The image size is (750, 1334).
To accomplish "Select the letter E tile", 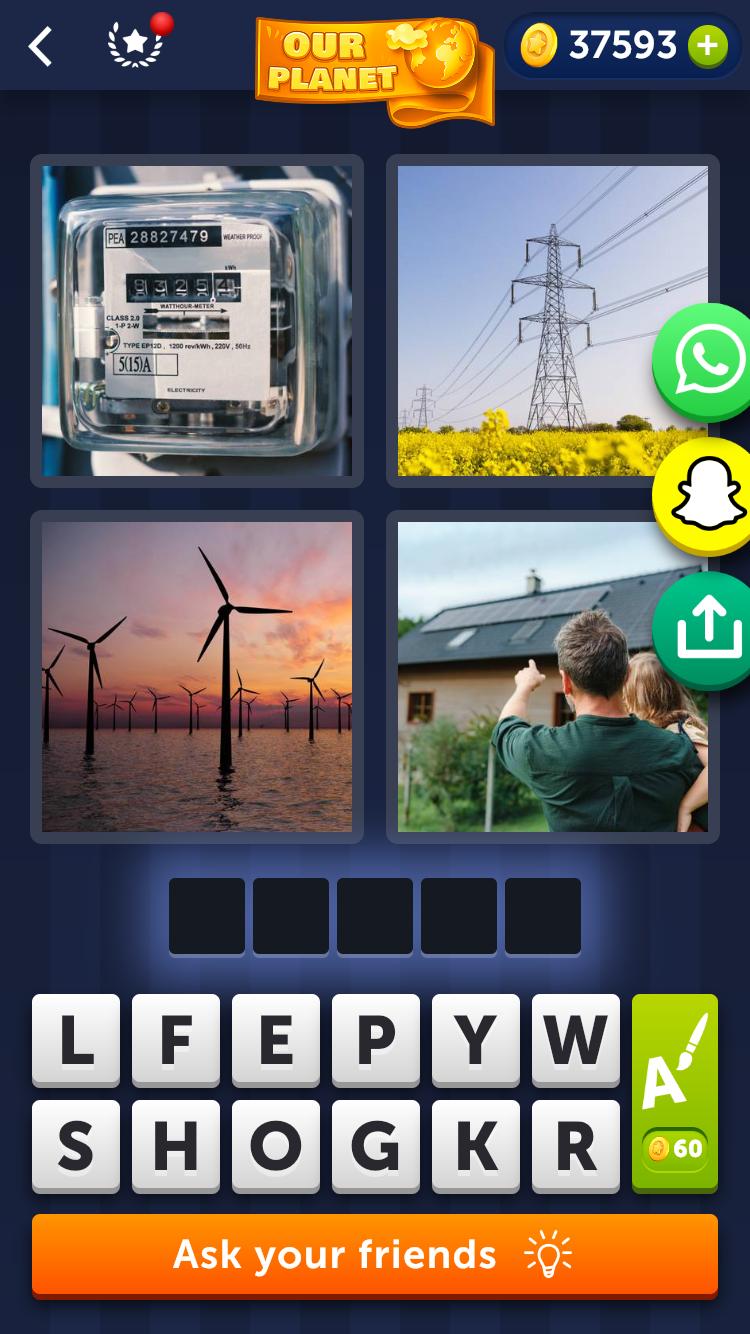I will click(x=276, y=1040).
